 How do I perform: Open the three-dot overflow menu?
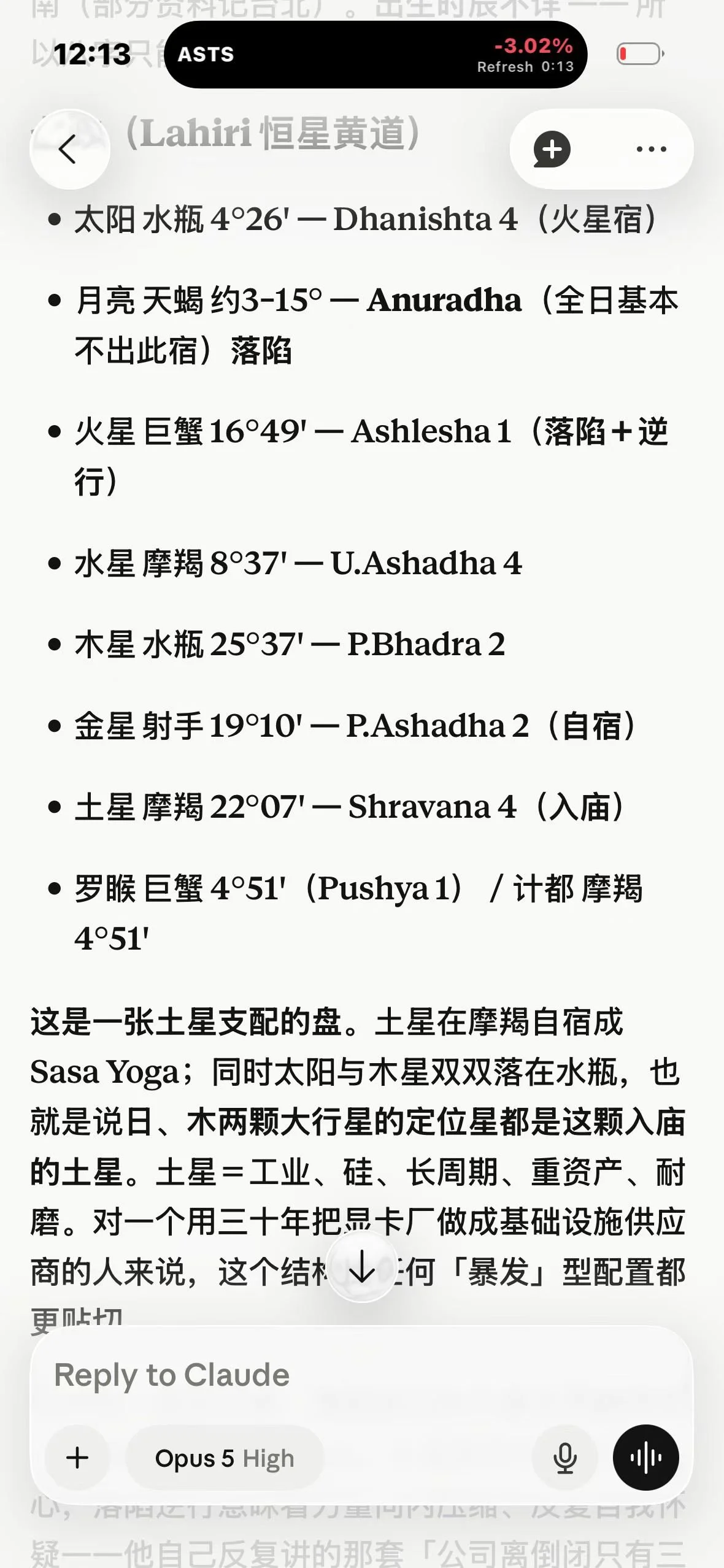pyautogui.click(x=651, y=149)
